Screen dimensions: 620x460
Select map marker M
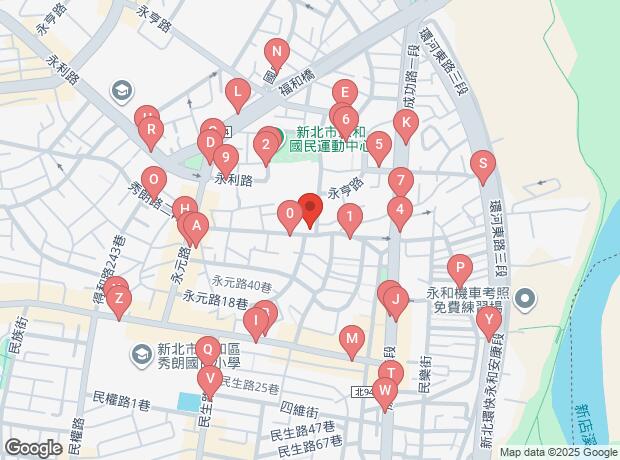point(351,340)
